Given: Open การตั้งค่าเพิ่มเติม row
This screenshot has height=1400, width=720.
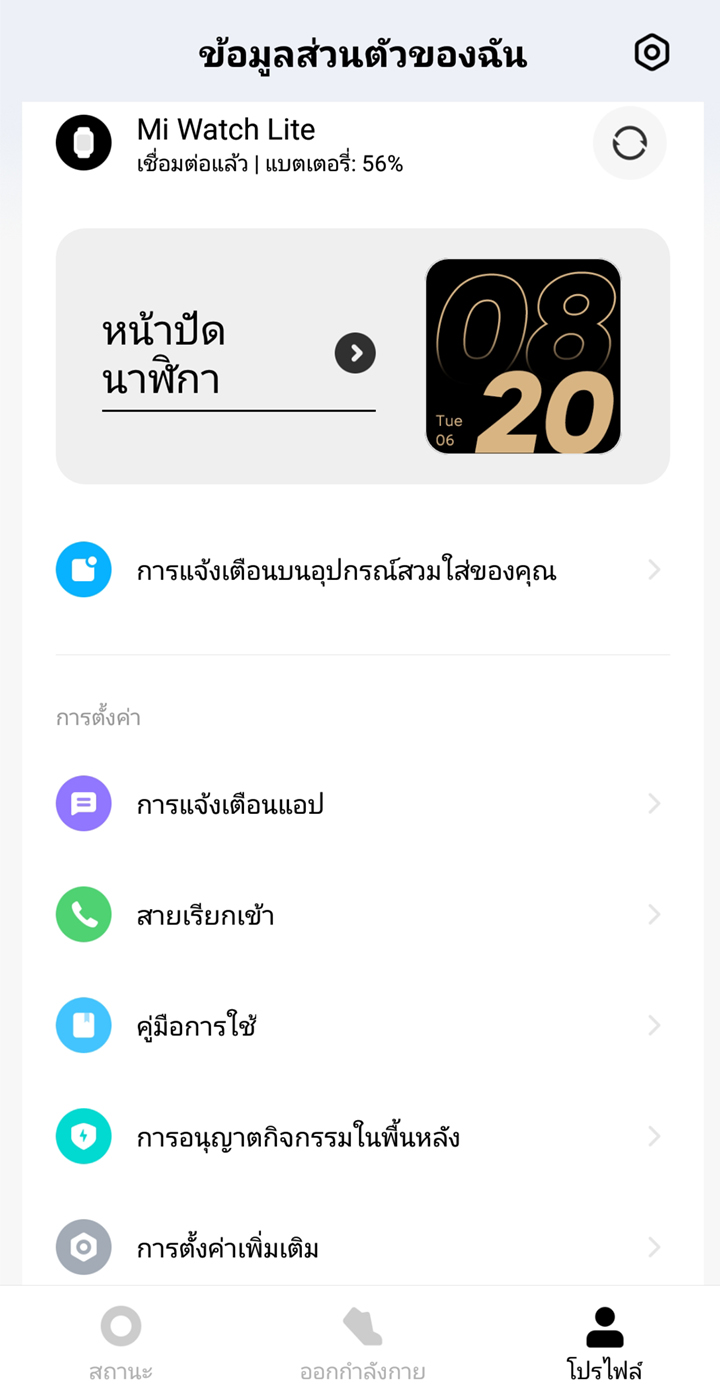Looking at the screenshot, I should 362,1248.
